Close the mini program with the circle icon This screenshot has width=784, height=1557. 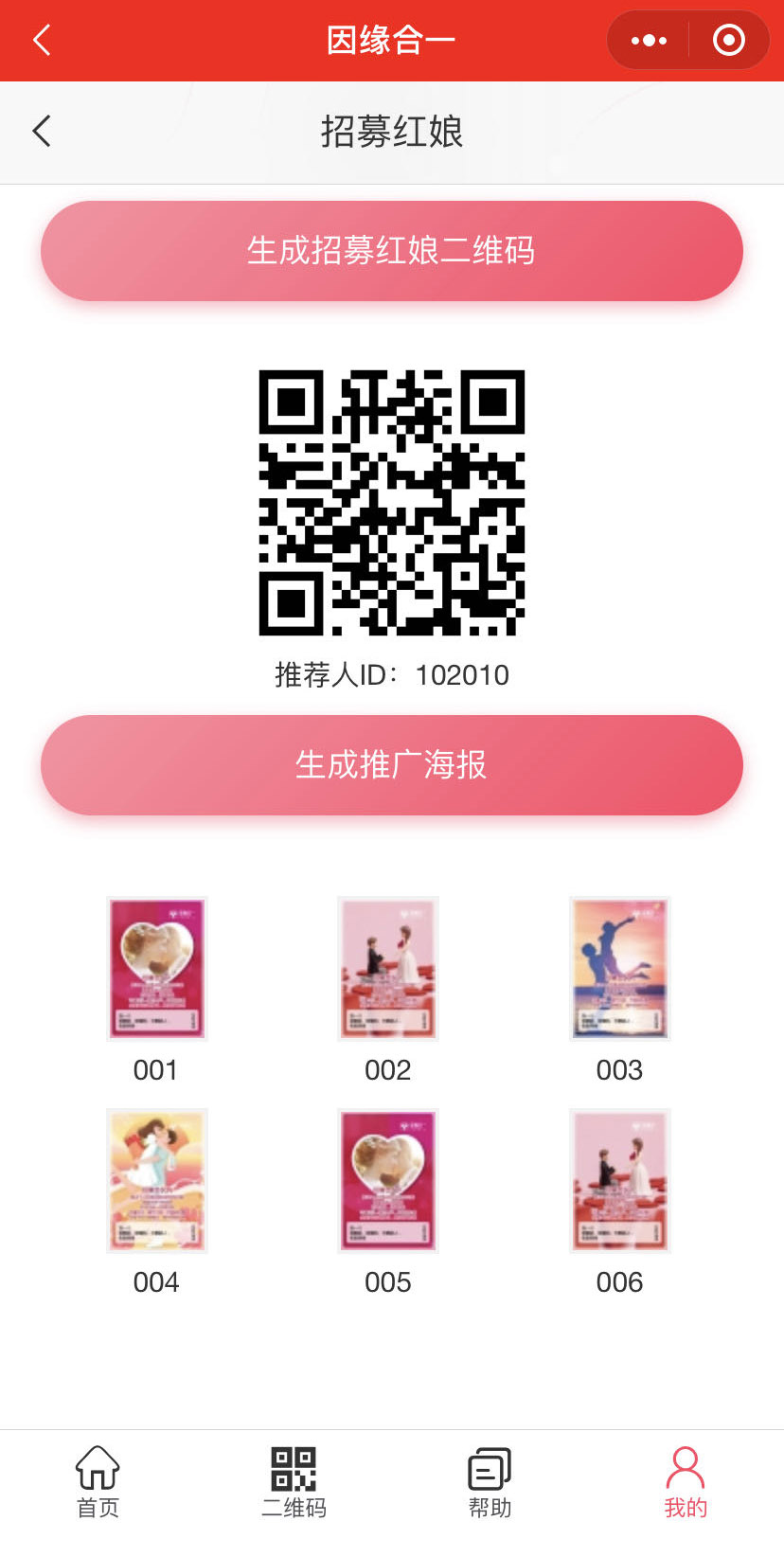[x=728, y=40]
